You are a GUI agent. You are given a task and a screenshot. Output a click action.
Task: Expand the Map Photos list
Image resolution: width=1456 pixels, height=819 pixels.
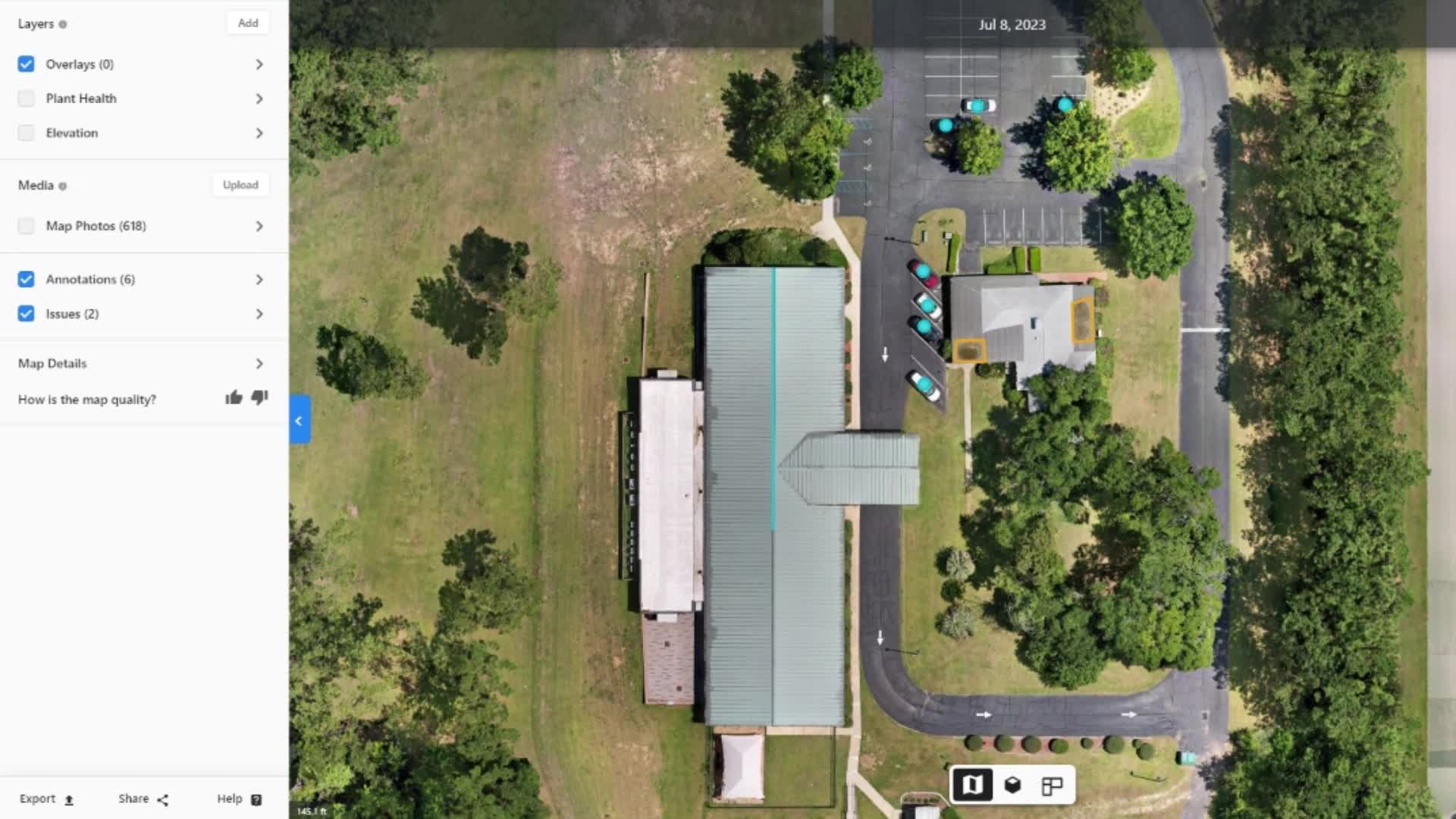[x=259, y=226]
